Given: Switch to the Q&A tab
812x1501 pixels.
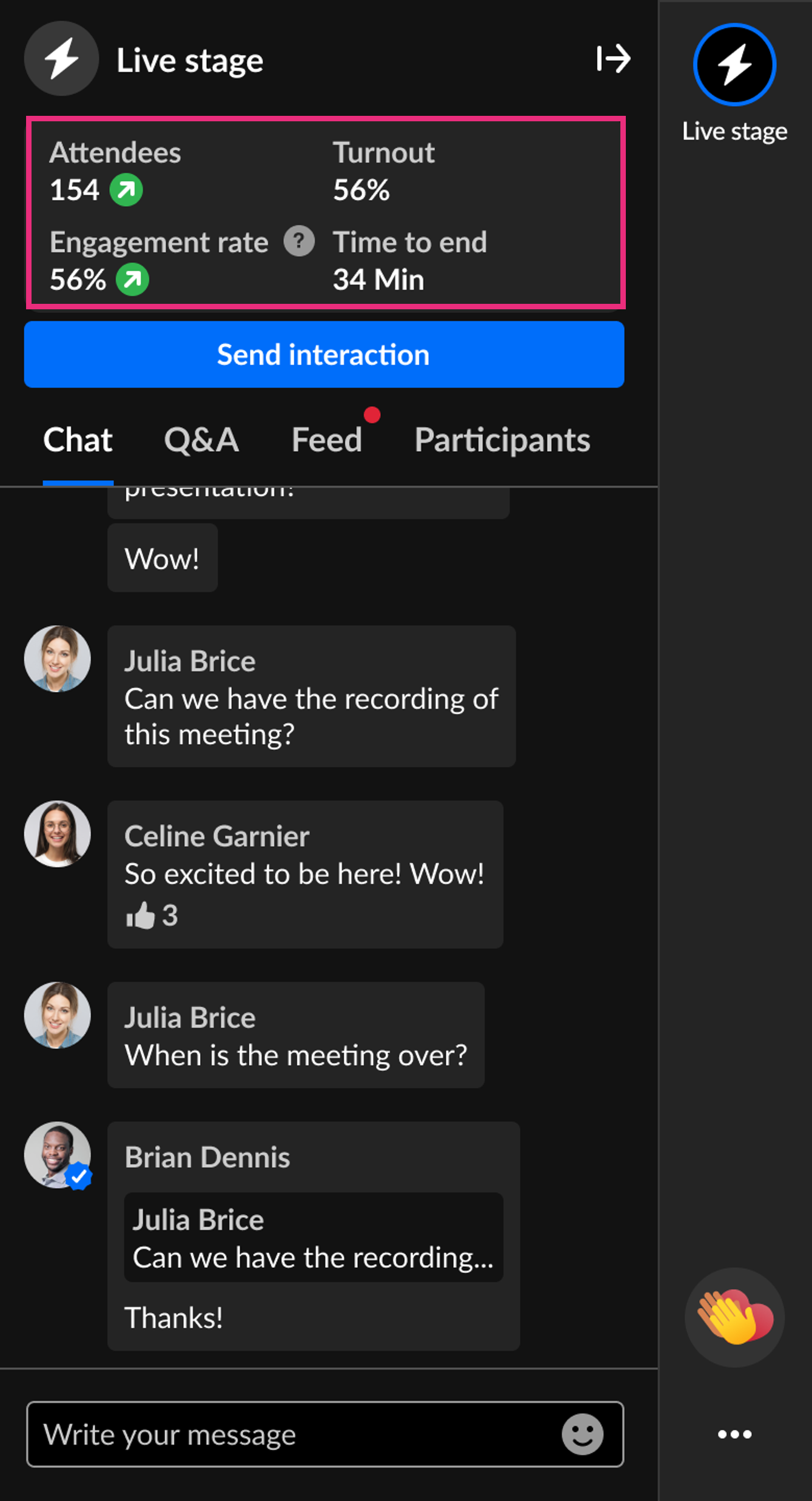Looking at the screenshot, I should click(201, 440).
